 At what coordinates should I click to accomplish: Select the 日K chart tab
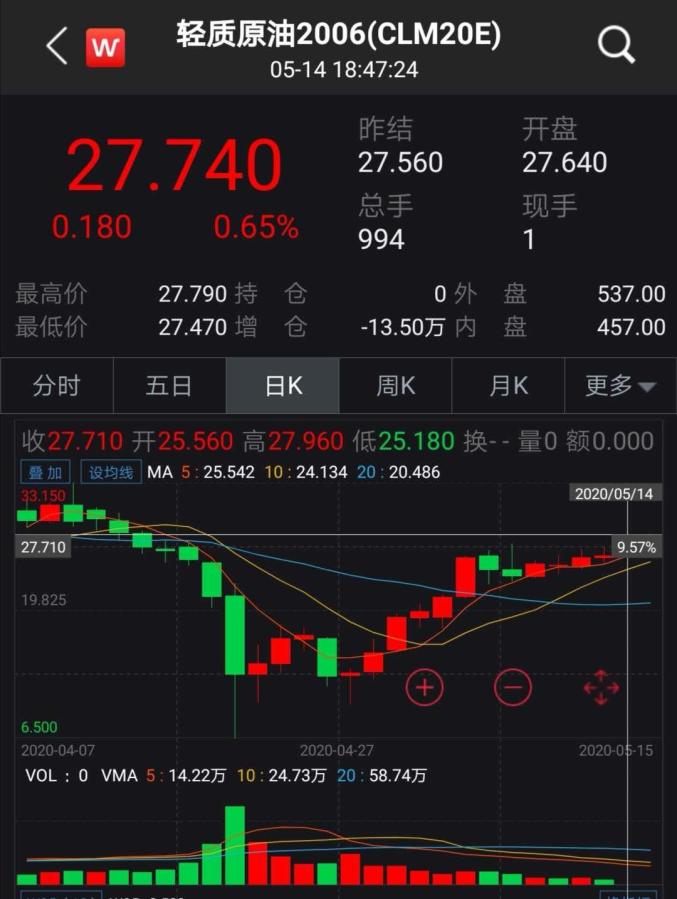coord(283,386)
